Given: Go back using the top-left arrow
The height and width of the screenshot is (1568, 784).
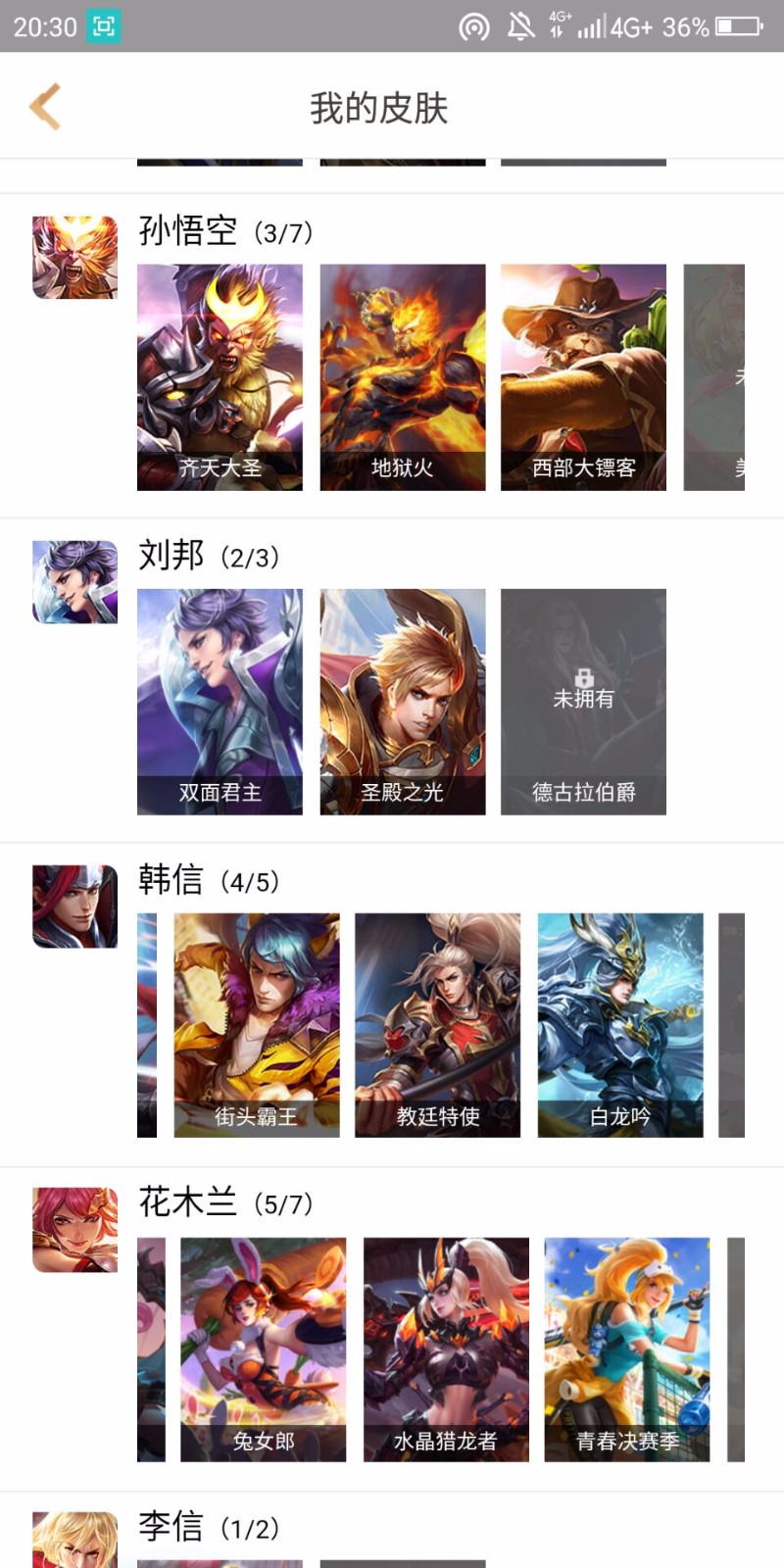Looking at the screenshot, I should click(x=45, y=106).
